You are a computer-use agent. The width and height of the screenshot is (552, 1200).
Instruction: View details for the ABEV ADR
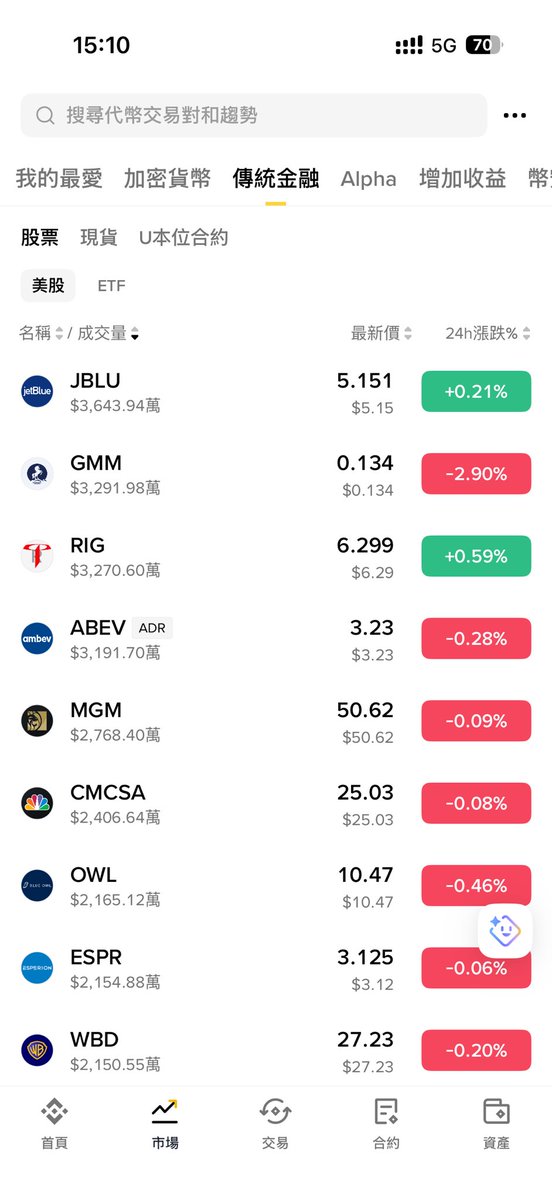click(x=276, y=638)
